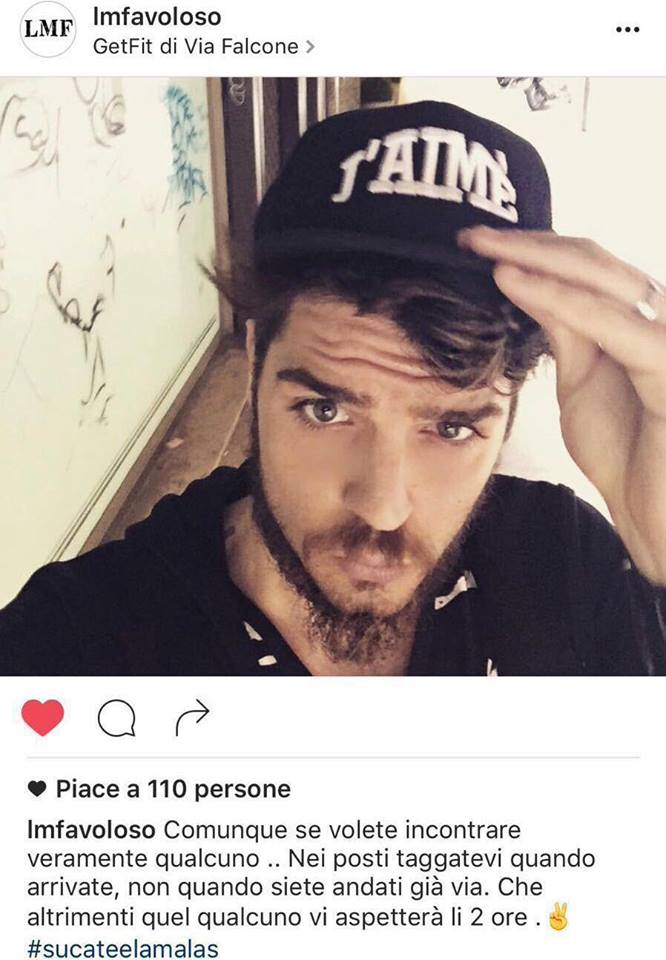
Task: Unlike the post with the heart icon
Action: point(42,716)
